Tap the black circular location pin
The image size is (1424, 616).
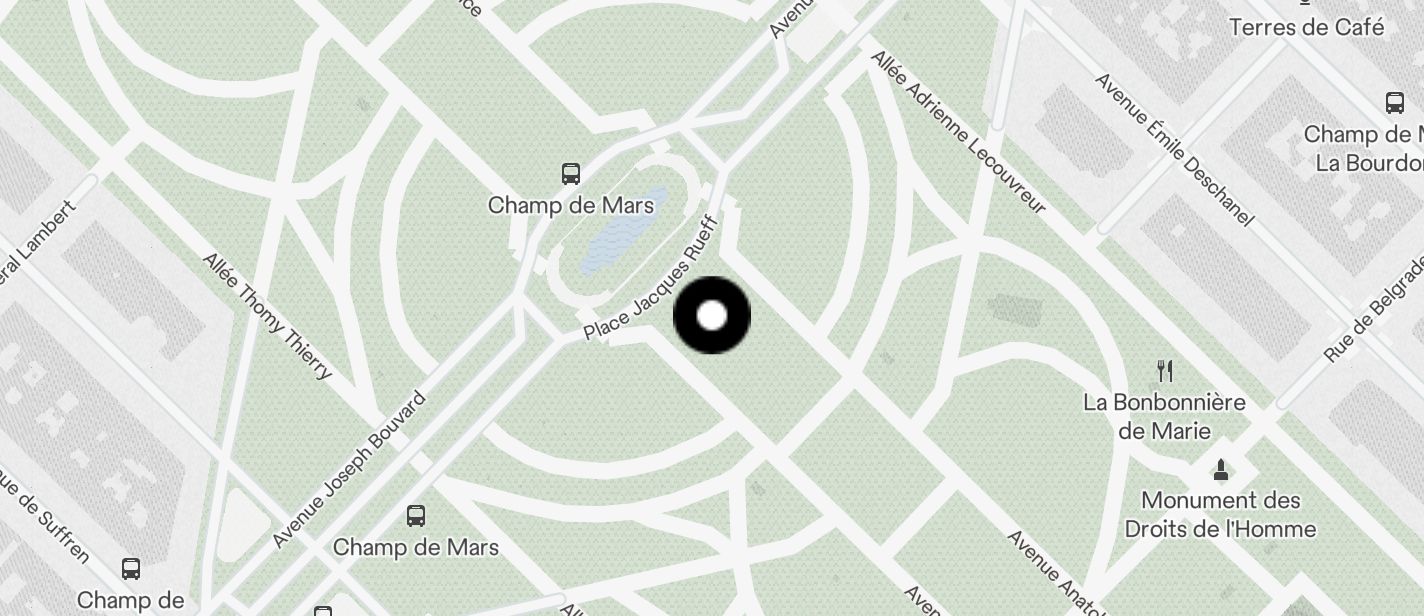pos(712,316)
